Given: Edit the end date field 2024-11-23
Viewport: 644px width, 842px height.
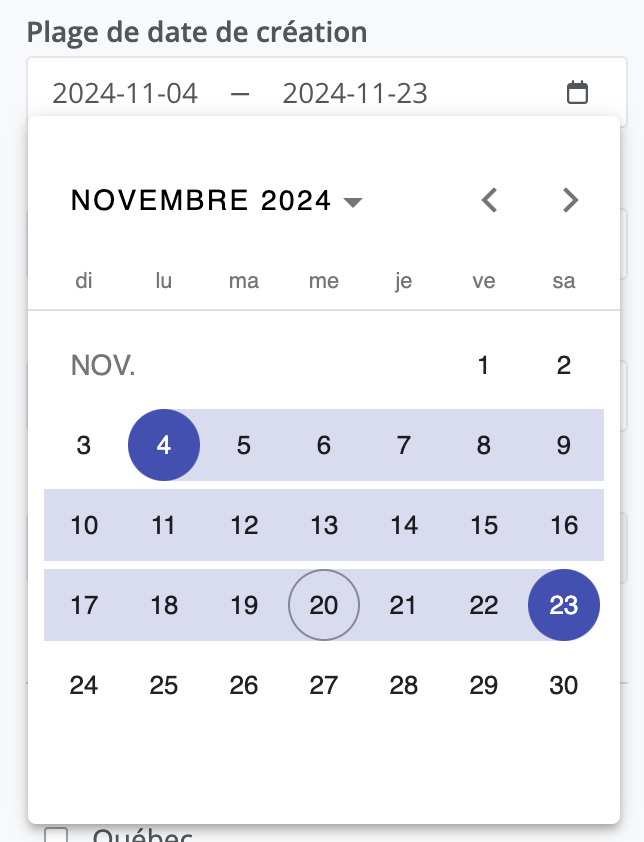Looking at the screenshot, I should tap(355, 94).
